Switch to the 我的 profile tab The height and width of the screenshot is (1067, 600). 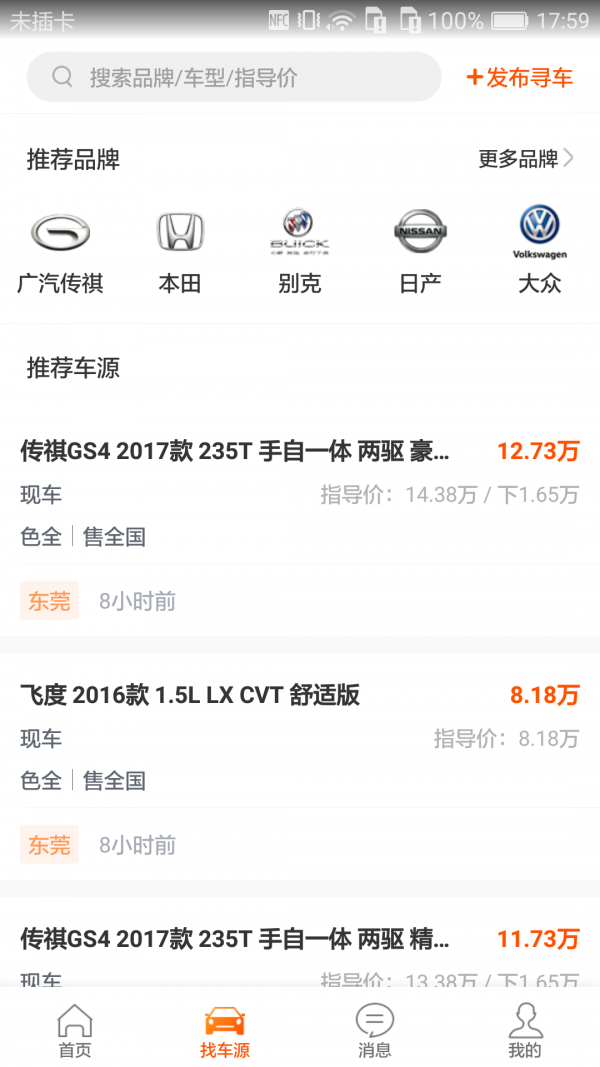[525, 1031]
